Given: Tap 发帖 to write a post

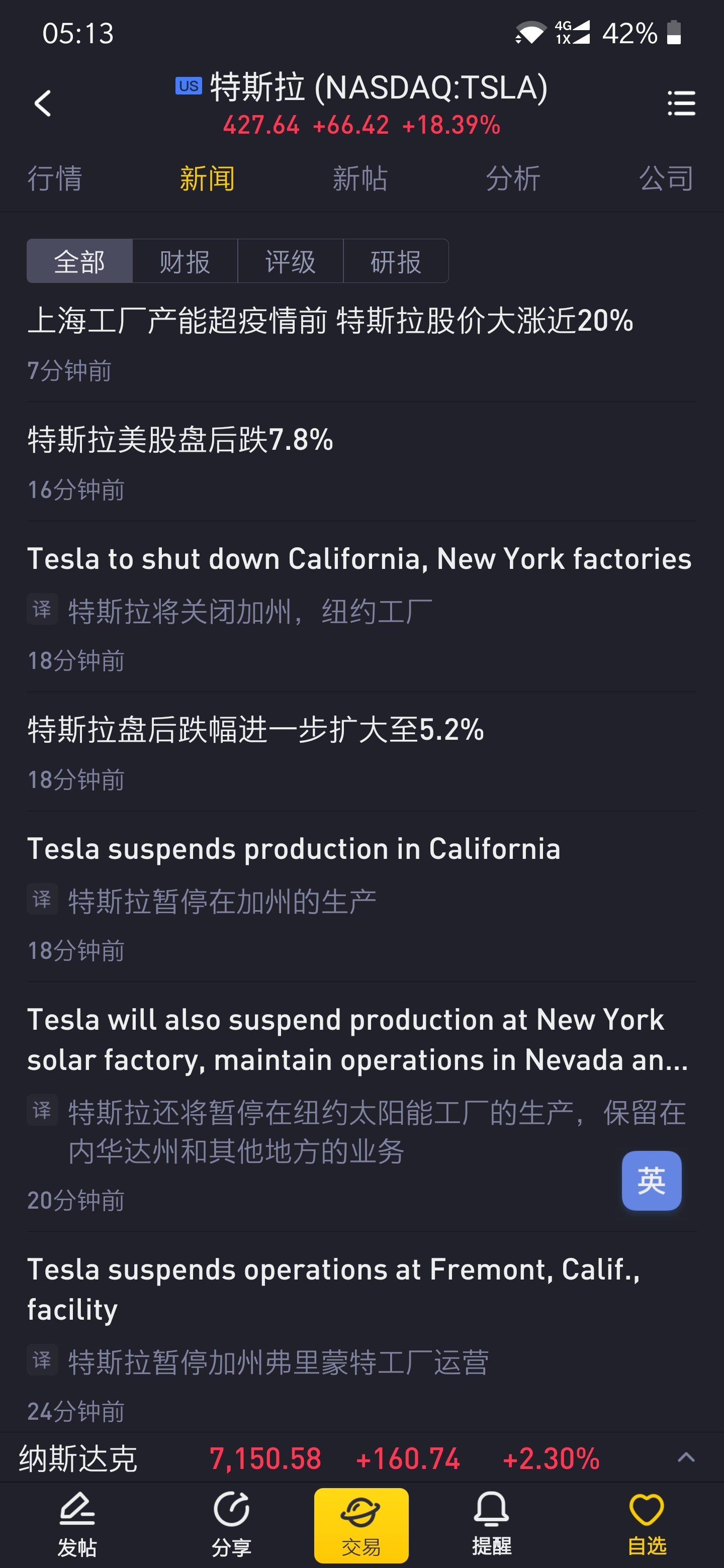Looking at the screenshot, I should pyautogui.click(x=77, y=1525).
